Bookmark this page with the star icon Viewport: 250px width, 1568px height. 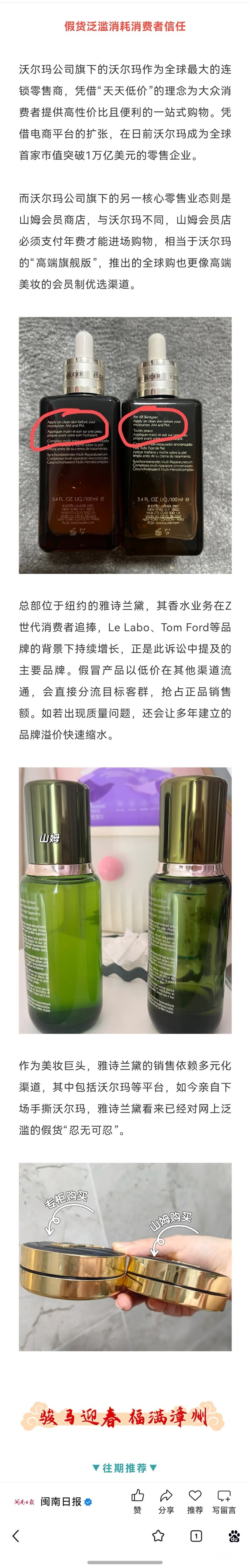click(x=158, y=1536)
